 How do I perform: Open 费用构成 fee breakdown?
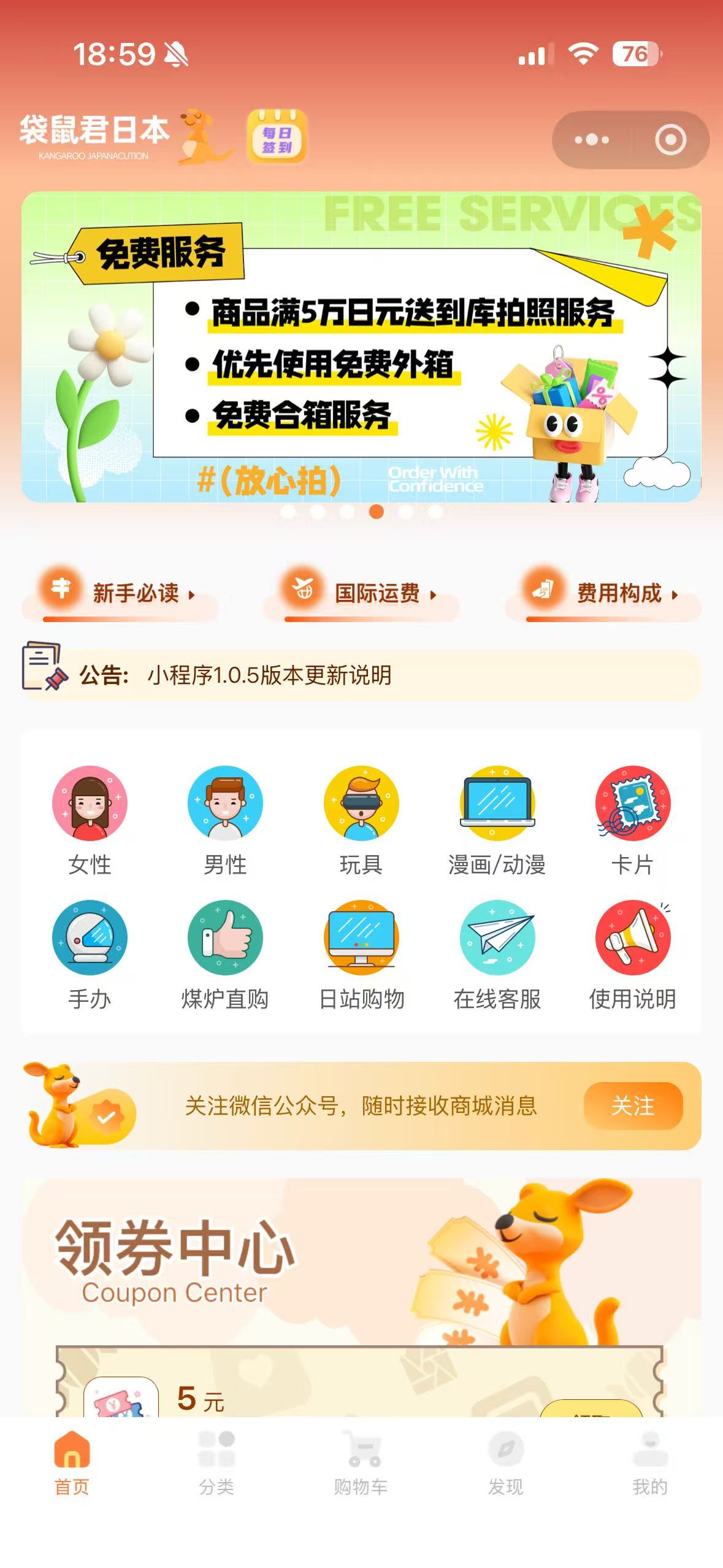click(x=603, y=593)
